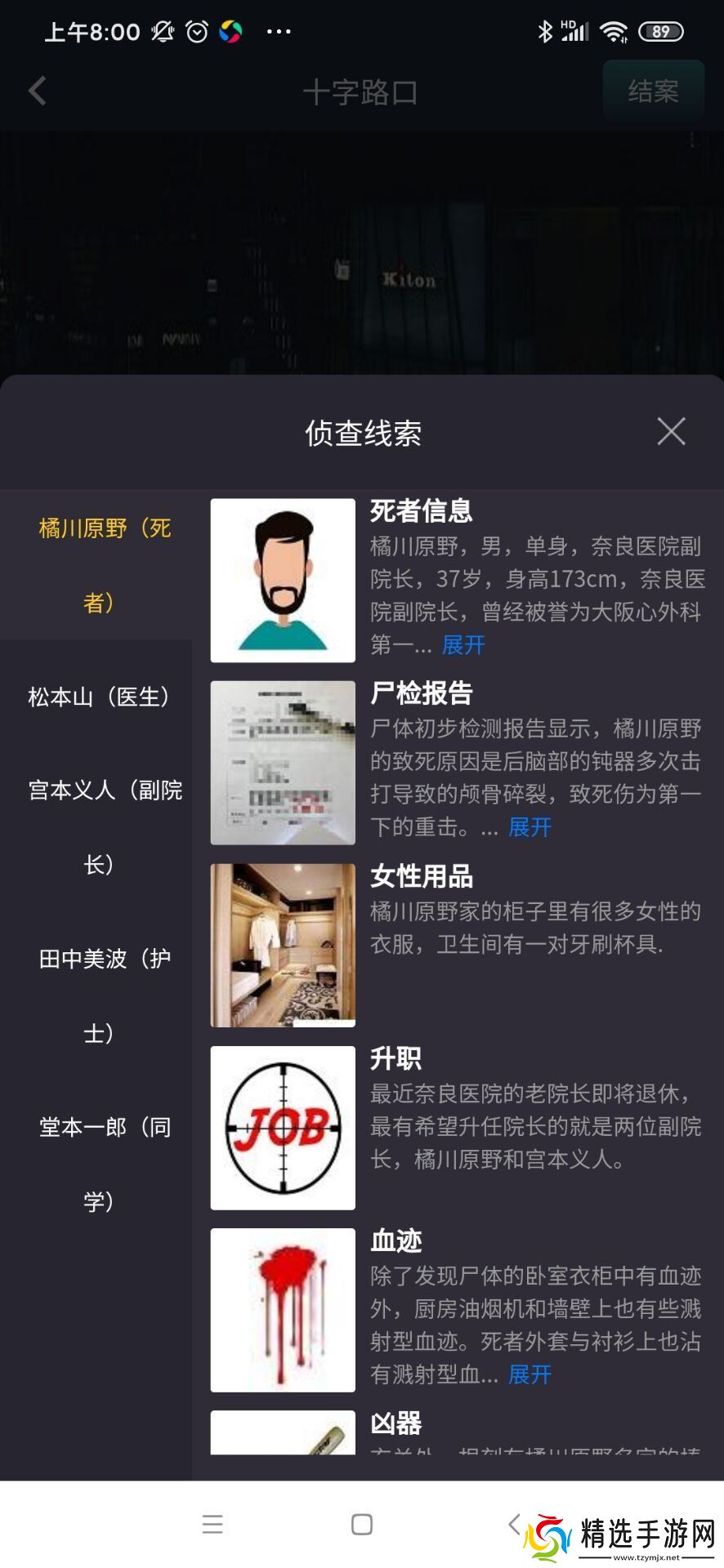Tap the alarm clock status bar icon

coord(196,30)
